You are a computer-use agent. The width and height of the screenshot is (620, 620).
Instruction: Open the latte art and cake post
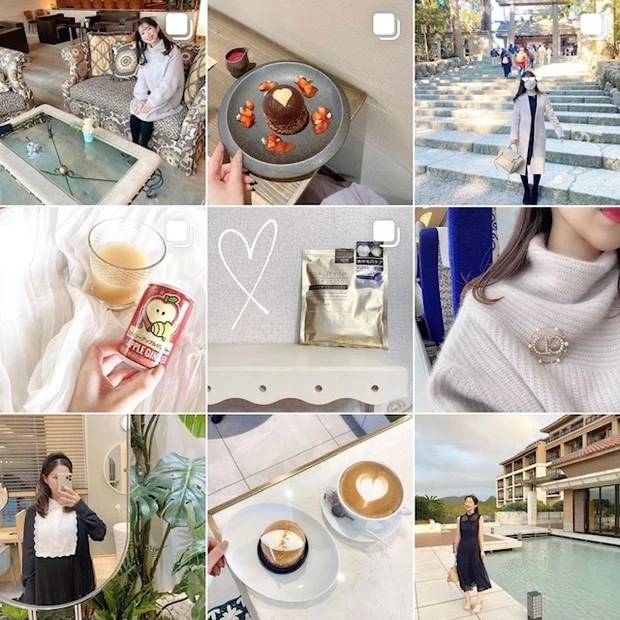point(309,518)
